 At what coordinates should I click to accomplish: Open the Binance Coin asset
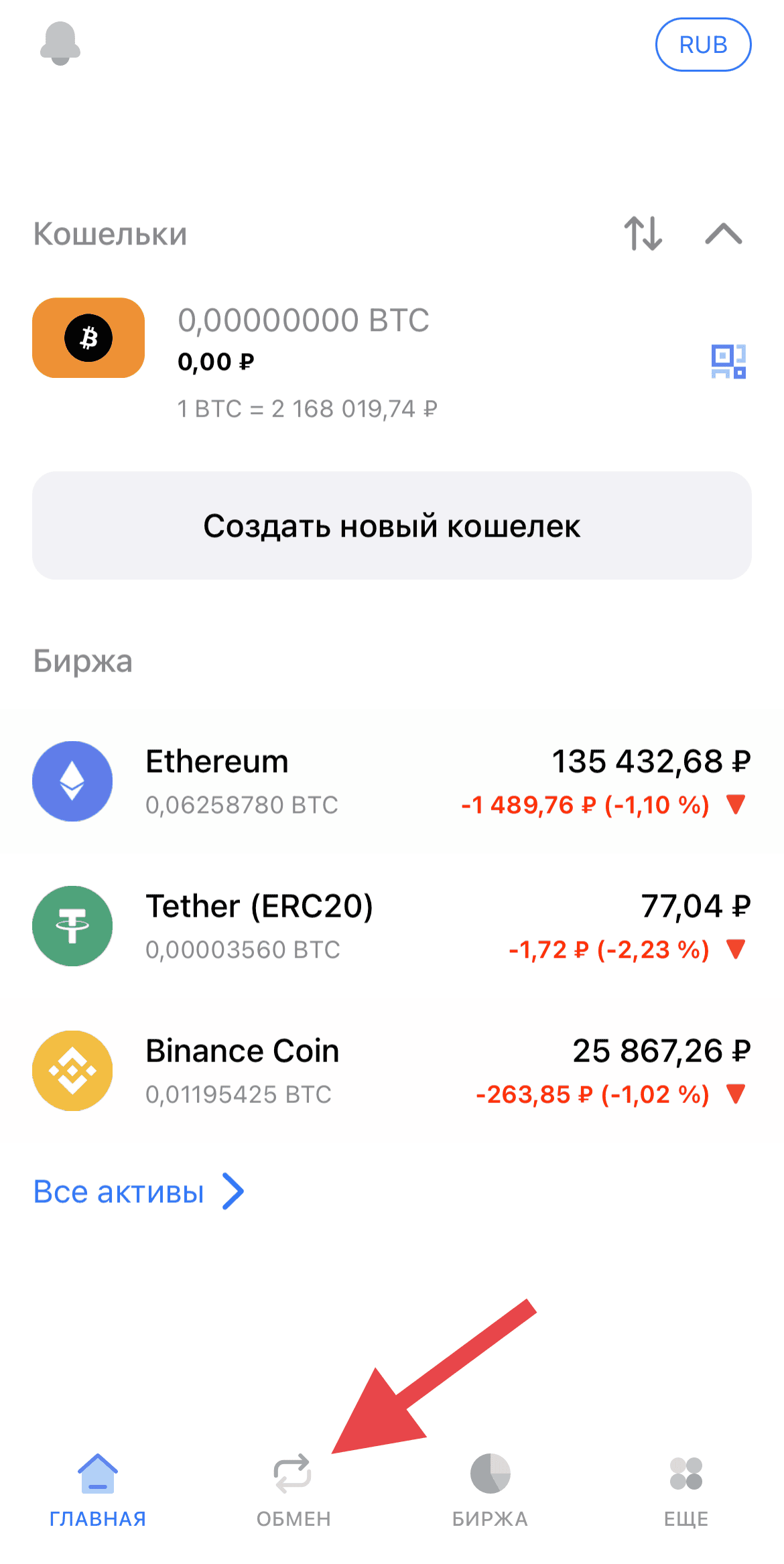[x=392, y=1071]
